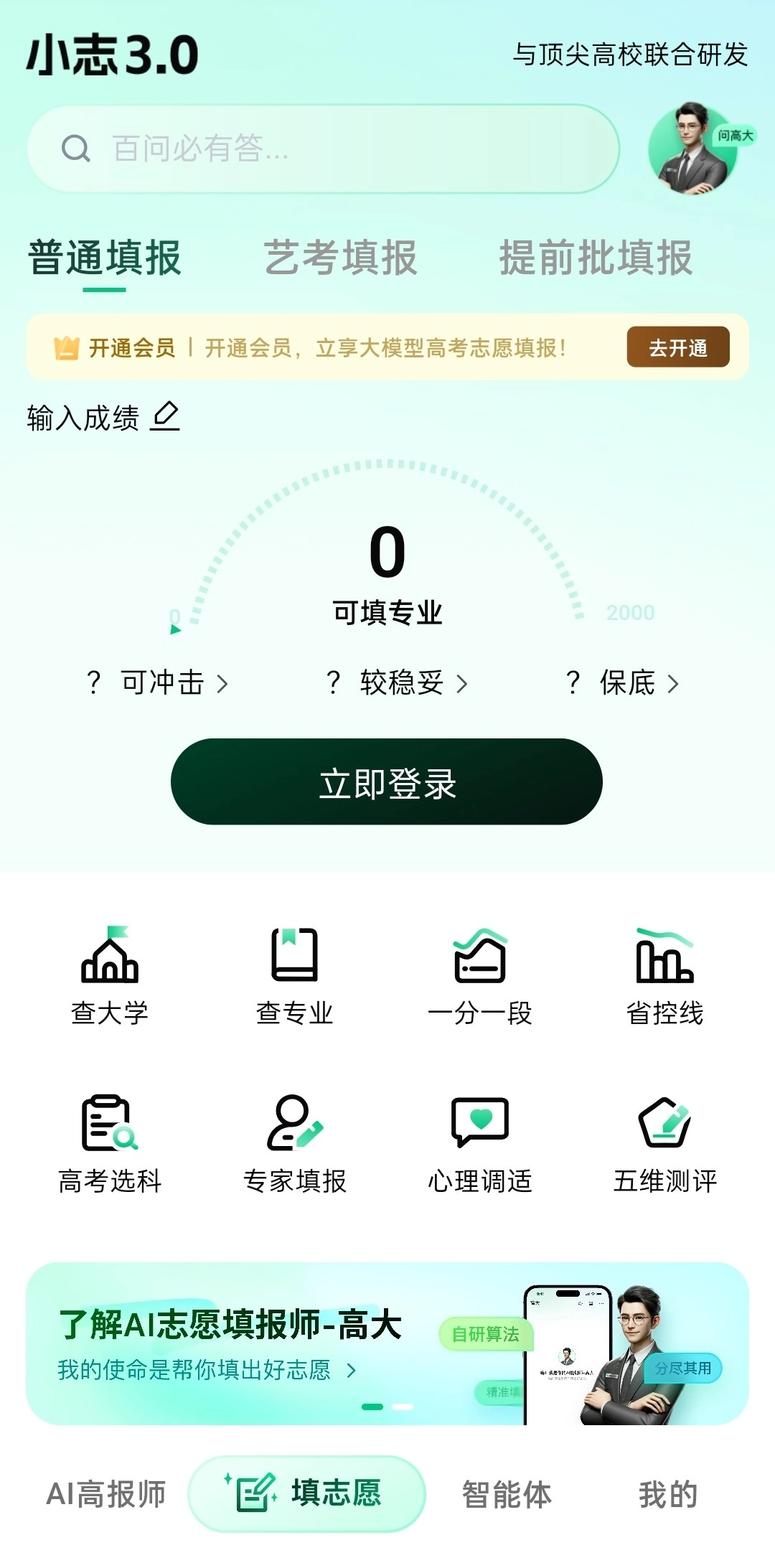Open the 一分一段 score table

point(479,976)
